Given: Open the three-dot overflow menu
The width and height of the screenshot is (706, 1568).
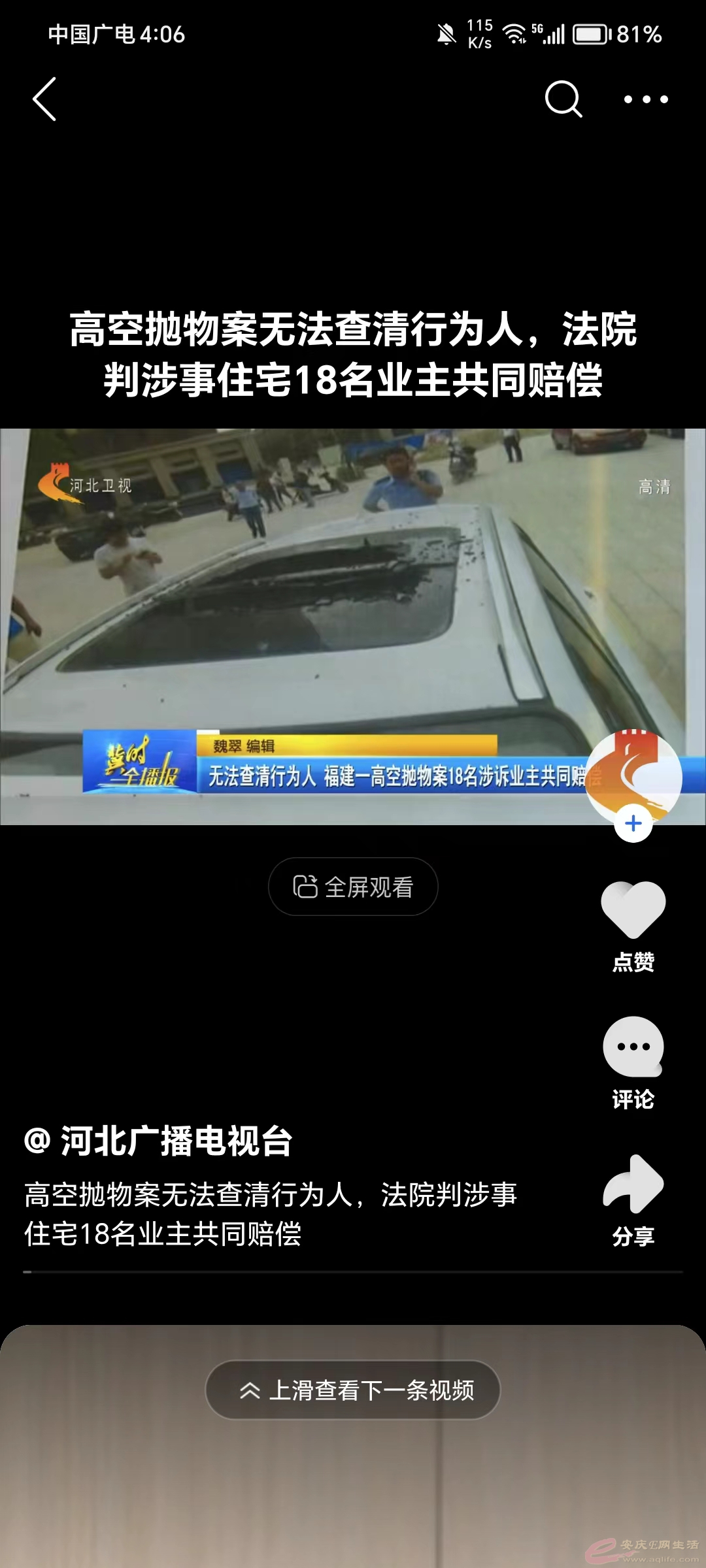Looking at the screenshot, I should tap(645, 99).
